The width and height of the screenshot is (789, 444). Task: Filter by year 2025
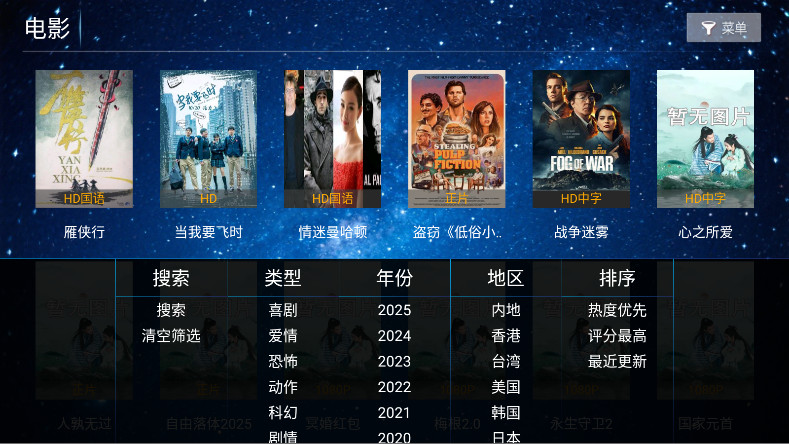coord(394,310)
